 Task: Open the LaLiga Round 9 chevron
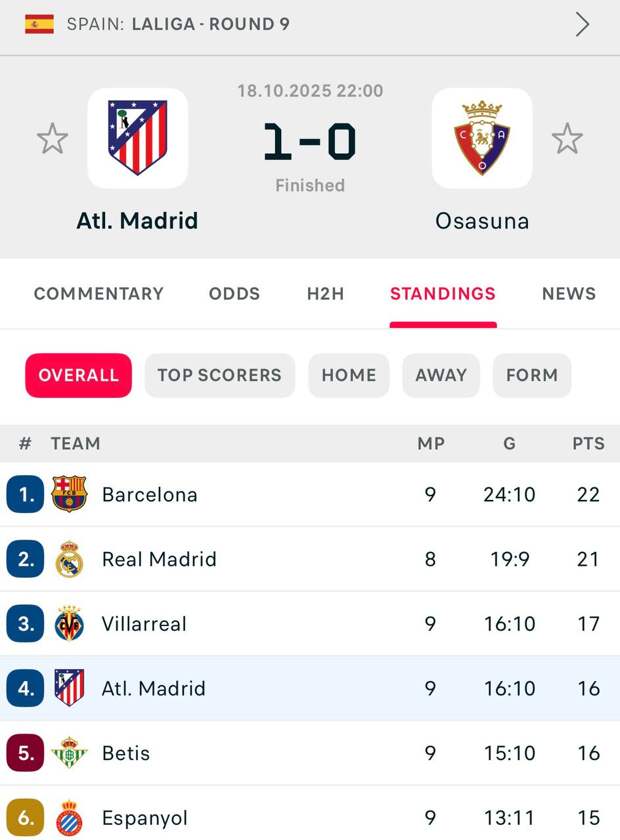(x=582, y=25)
